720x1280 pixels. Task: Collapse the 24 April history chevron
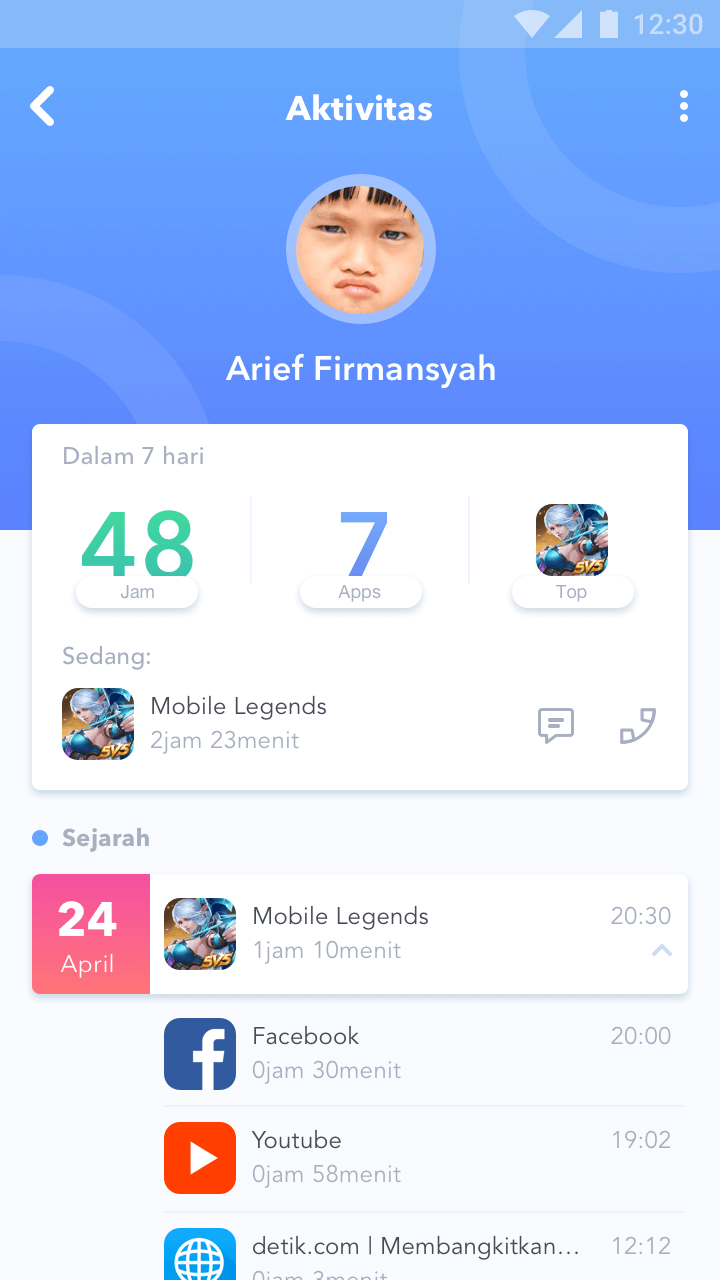[x=662, y=951]
